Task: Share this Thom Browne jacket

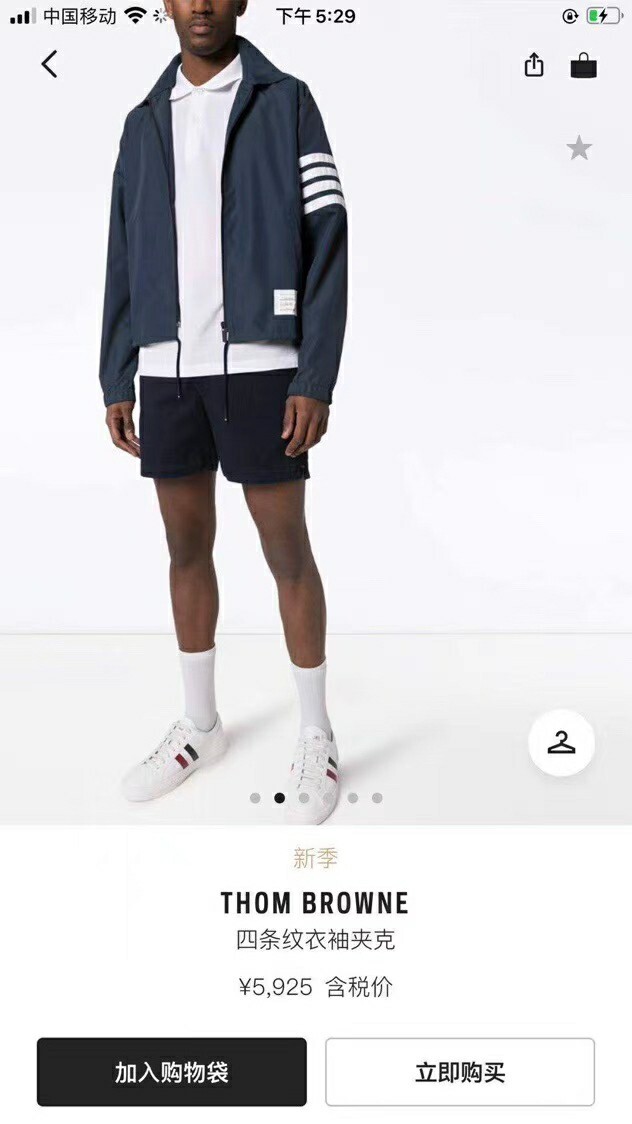Action: [x=534, y=65]
